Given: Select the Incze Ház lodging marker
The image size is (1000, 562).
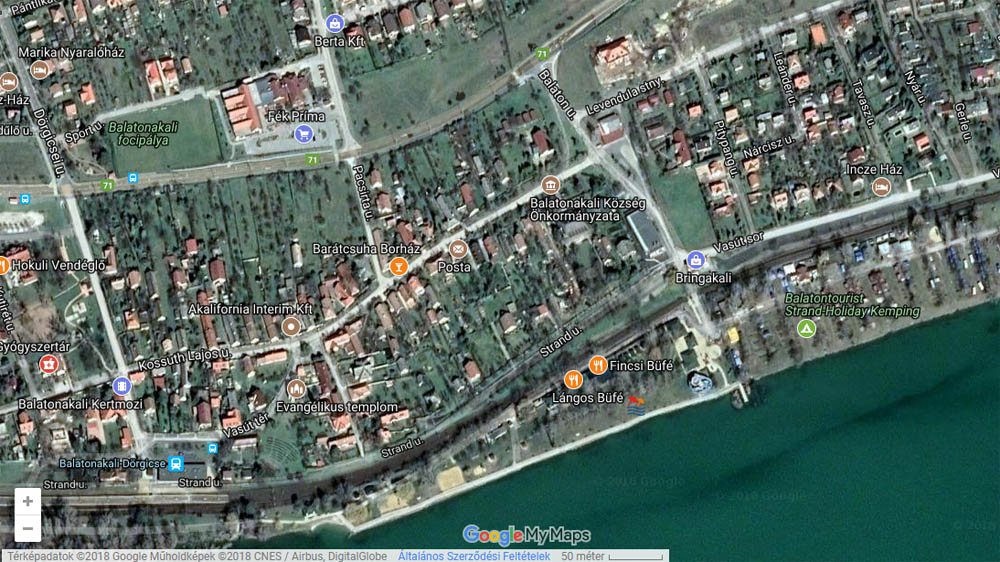Looking at the screenshot, I should point(881,187).
